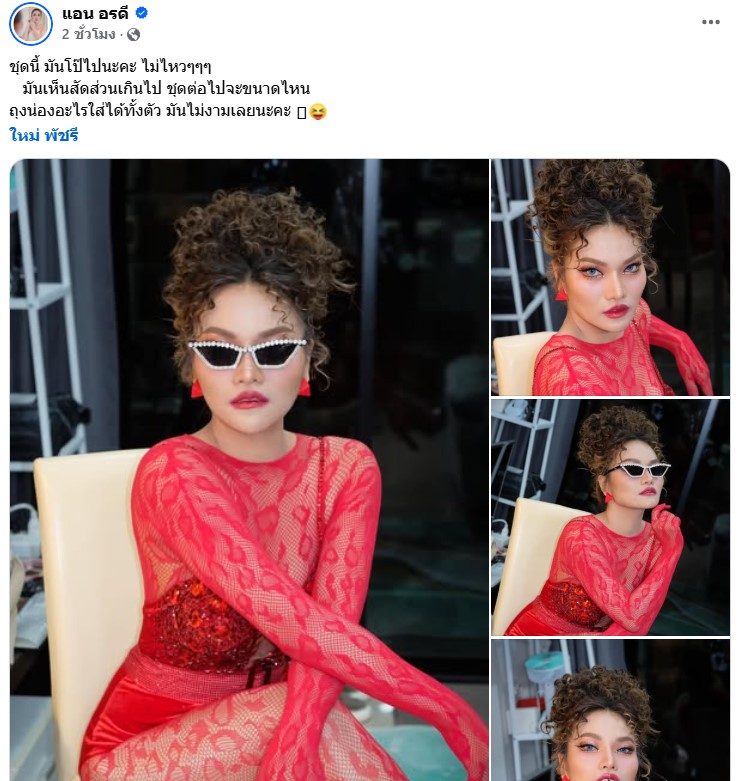View the bottom-right partially visible photo
This screenshot has width=741, height=781.
click(610, 710)
